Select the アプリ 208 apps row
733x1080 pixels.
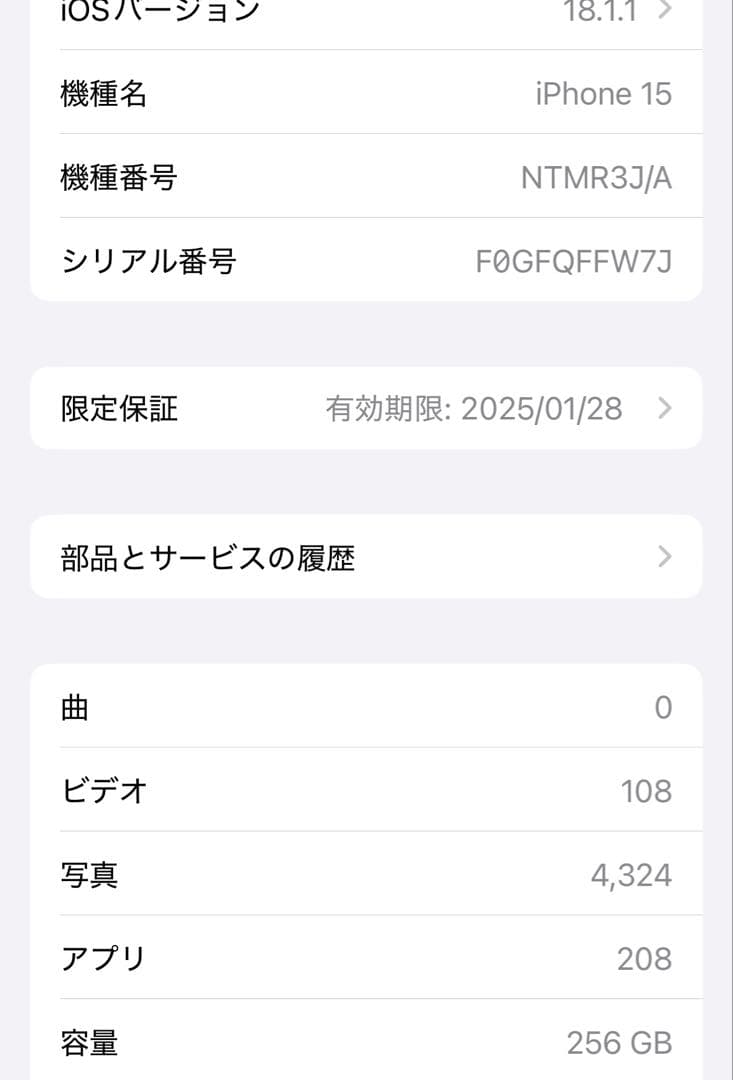366,958
